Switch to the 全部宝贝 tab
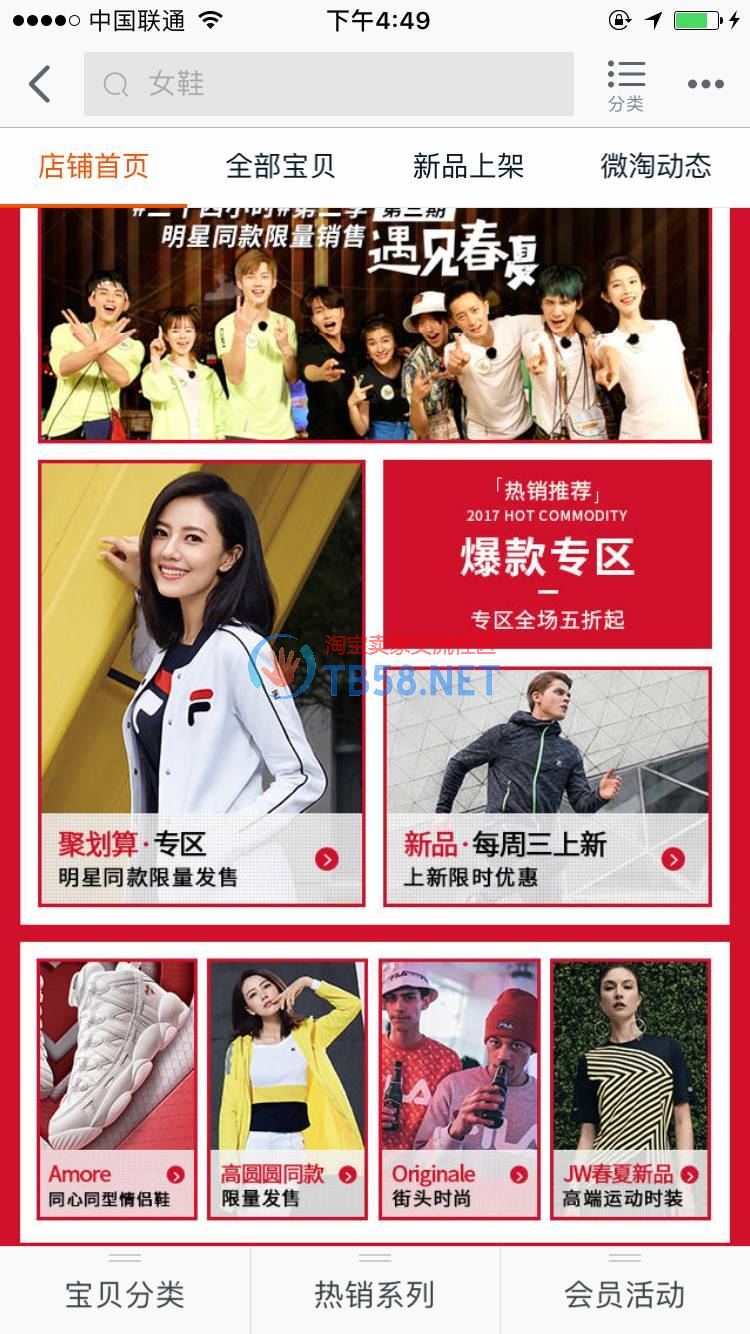 click(280, 166)
